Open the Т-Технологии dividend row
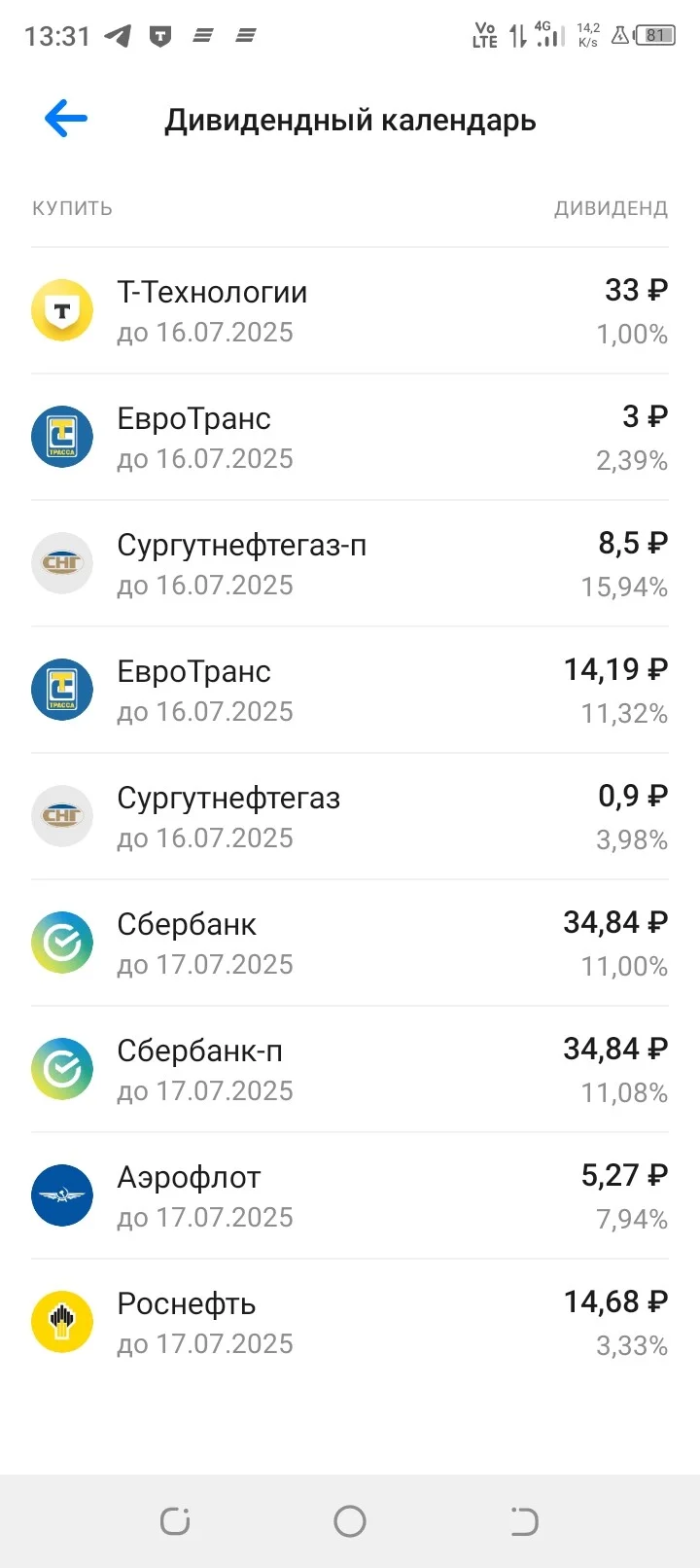Screen dimensions: 700x1568 coord(350,311)
